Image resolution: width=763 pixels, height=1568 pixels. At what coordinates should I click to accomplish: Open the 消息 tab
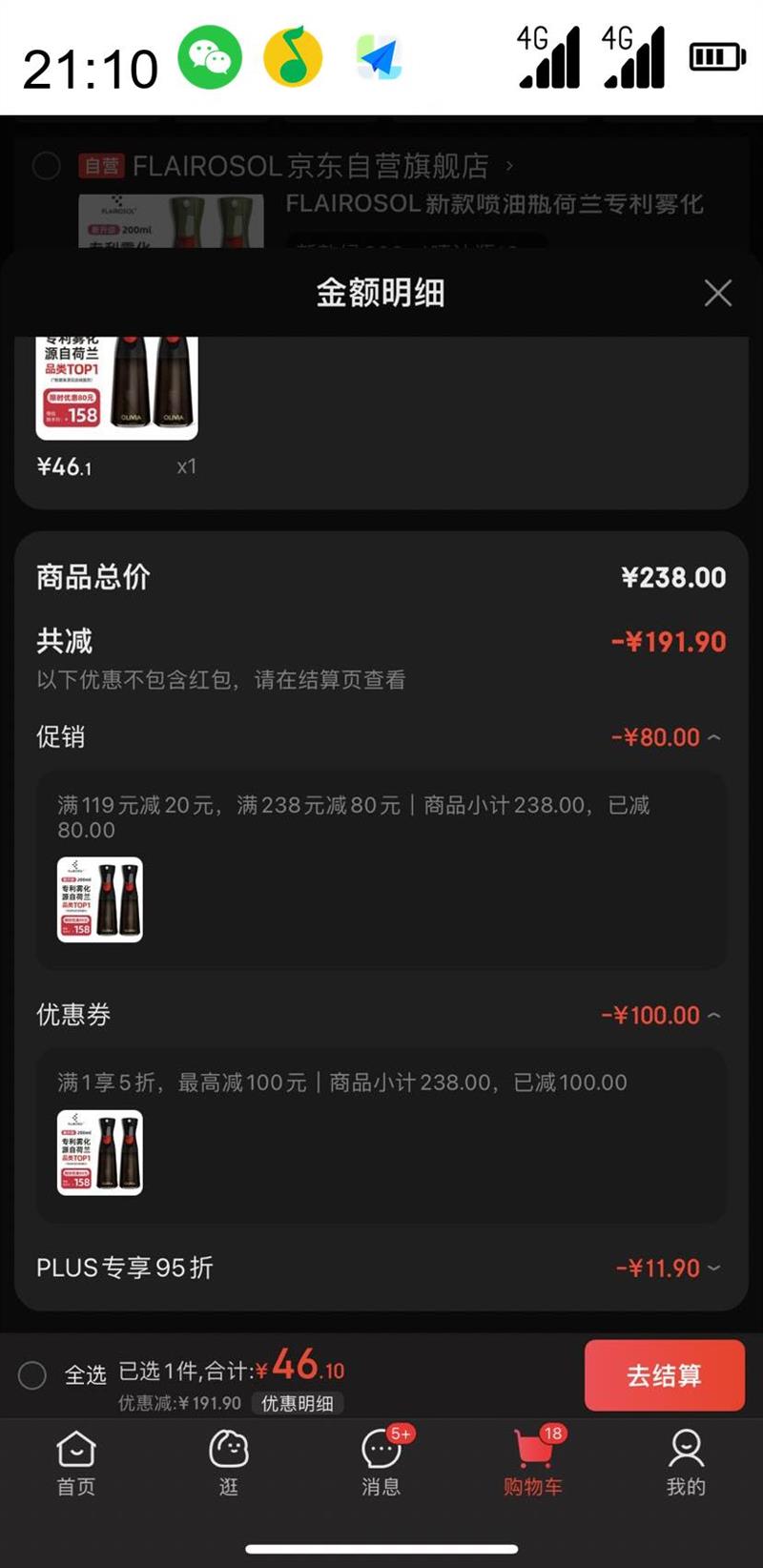(x=381, y=1462)
